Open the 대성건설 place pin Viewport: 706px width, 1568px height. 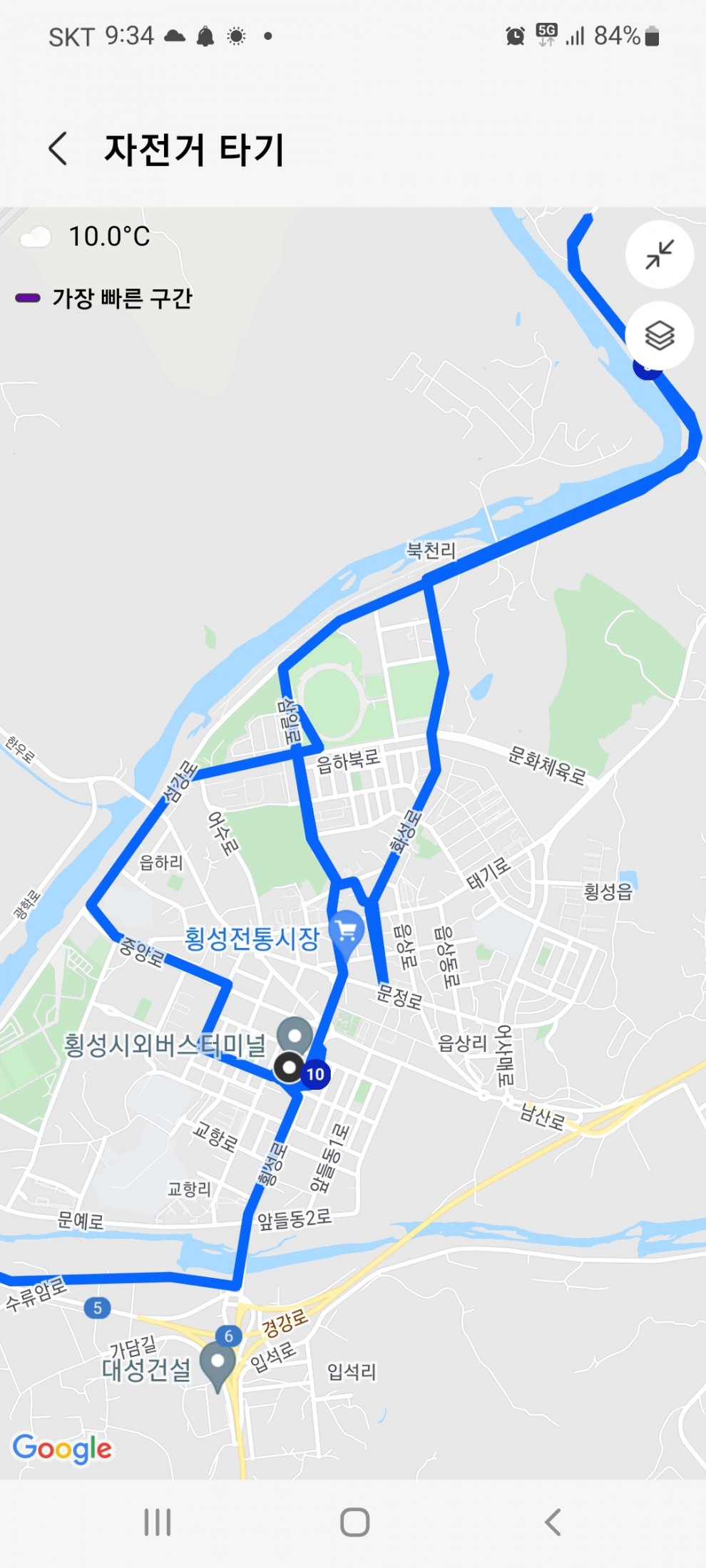(x=218, y=1363)
